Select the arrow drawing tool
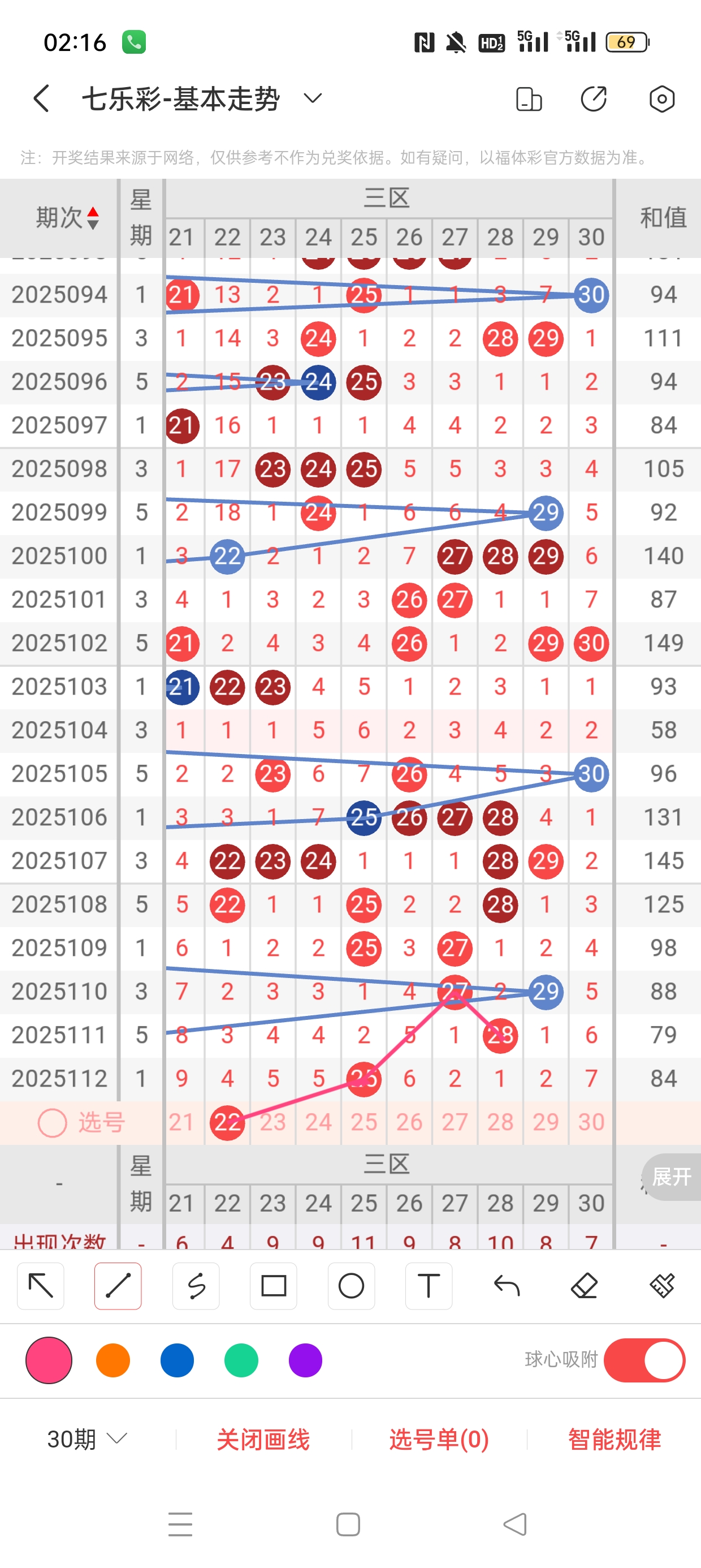The image size is (701, 1568). pos(41,1286)
